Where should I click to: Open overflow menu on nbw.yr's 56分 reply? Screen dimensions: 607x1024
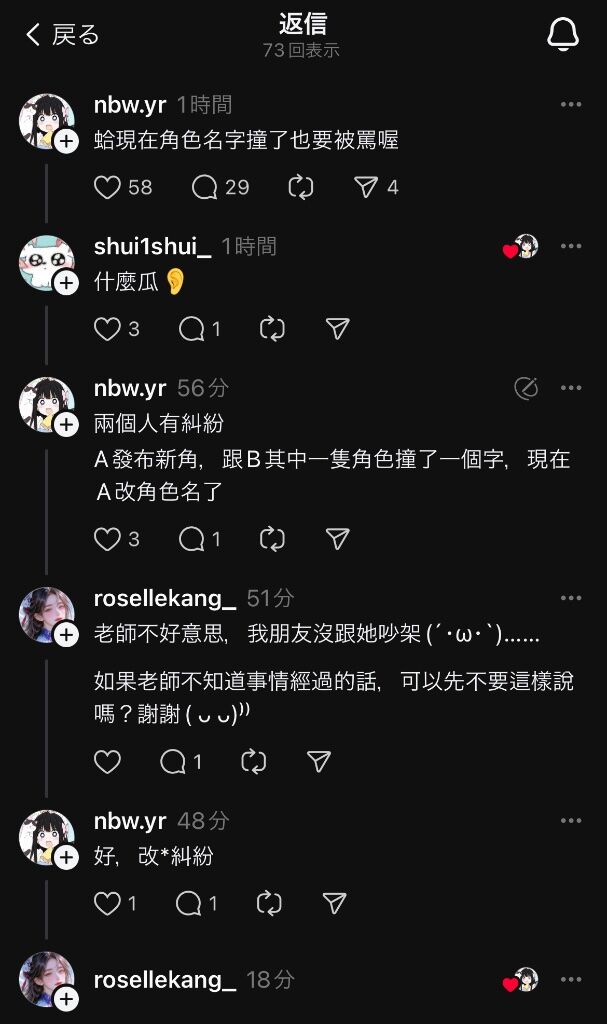571,388
